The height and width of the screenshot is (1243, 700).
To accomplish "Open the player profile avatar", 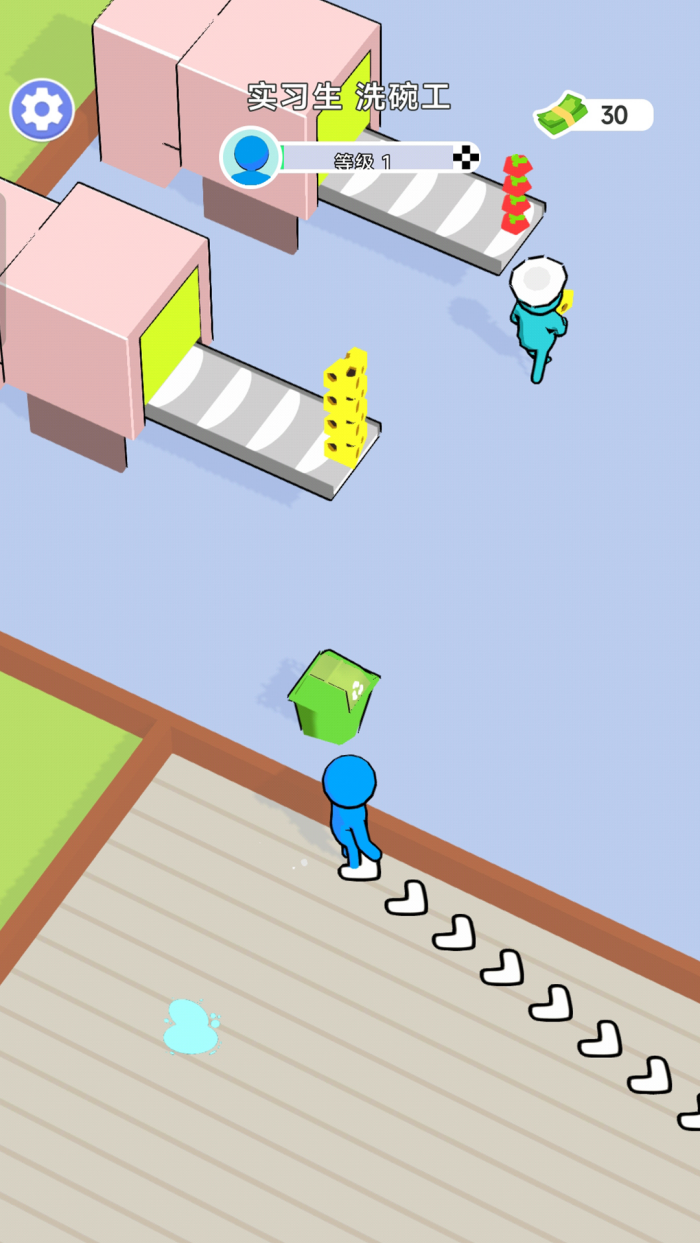I will coord(250,157).
